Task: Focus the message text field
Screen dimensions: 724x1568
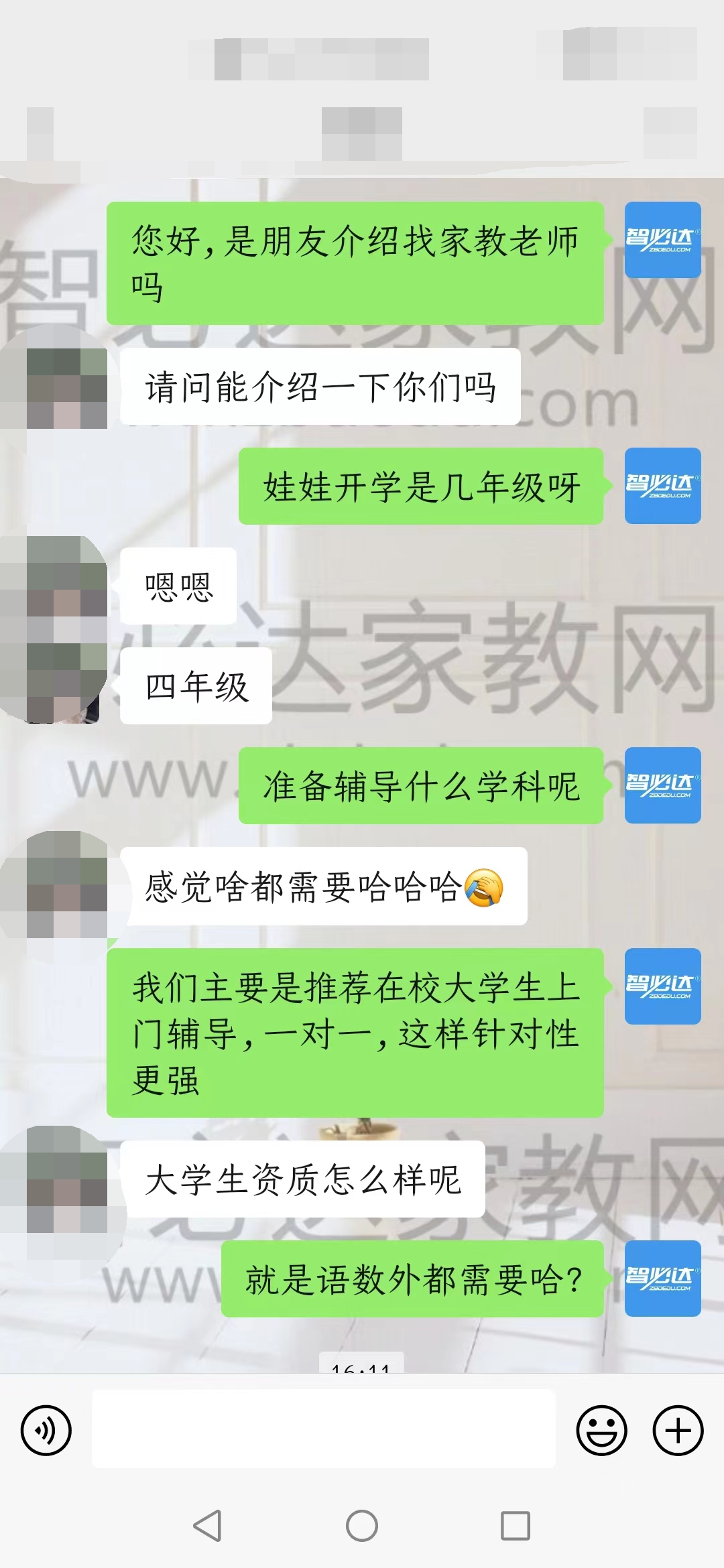Action: click(x=323, y=1429)
